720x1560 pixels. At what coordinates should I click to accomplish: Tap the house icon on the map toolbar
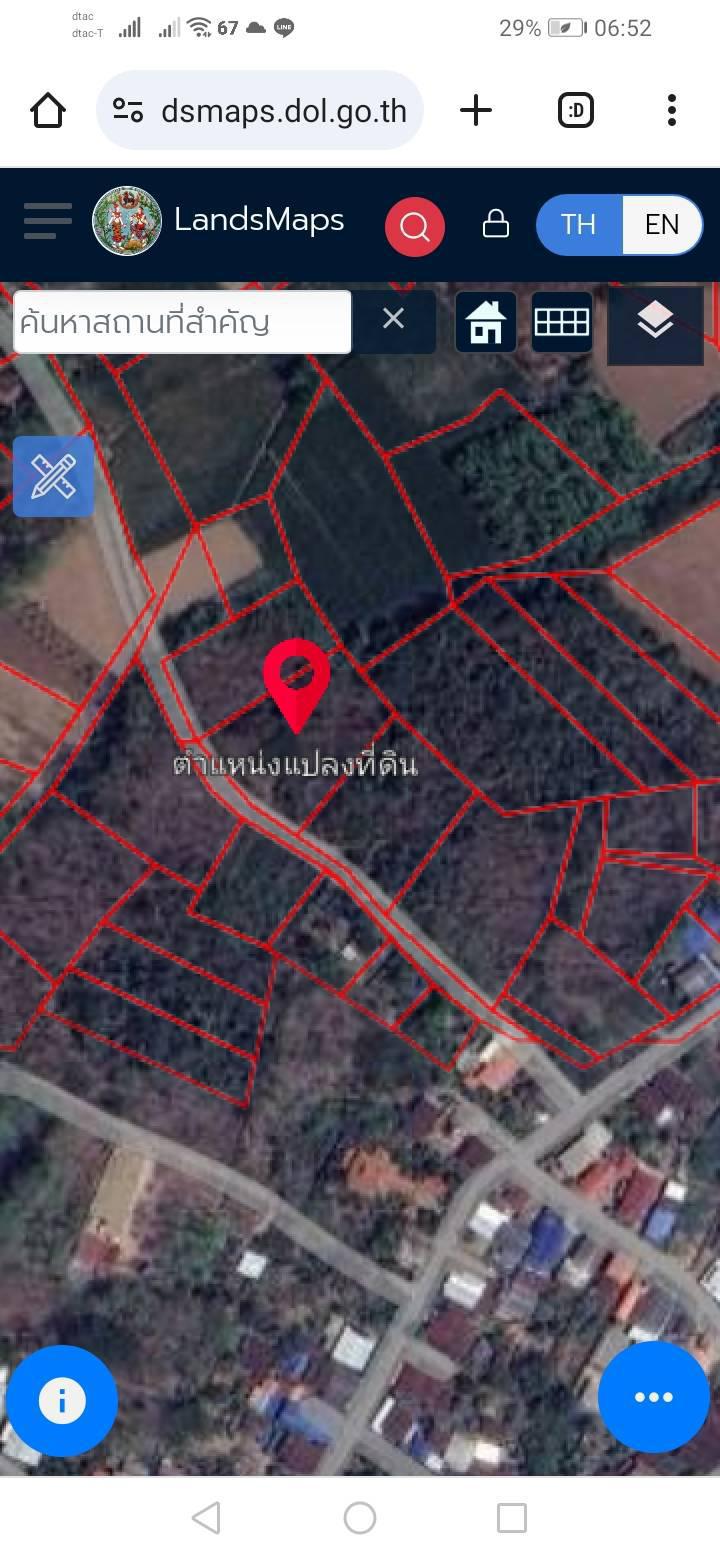(x=486, y=322)
